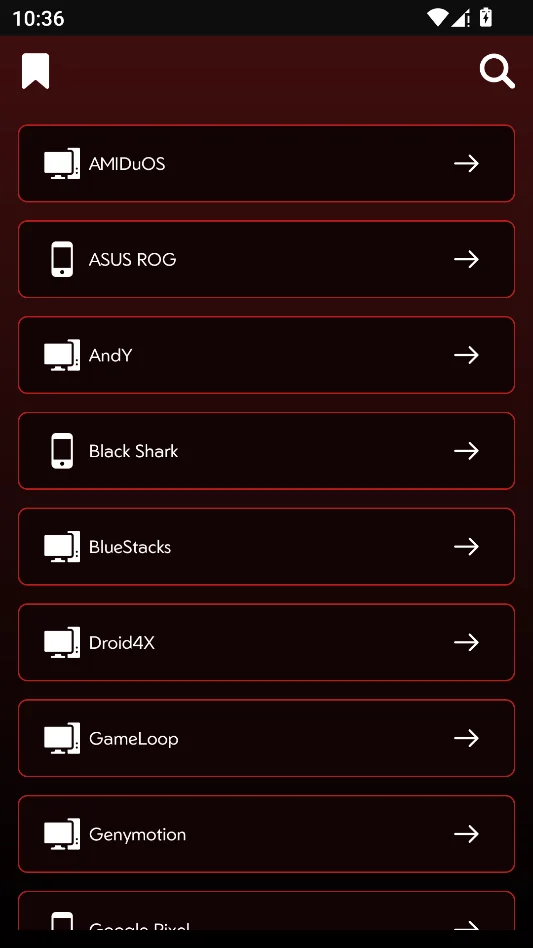The width and height of the screenshot is (533, 948).
Task: Select the ASUS ROG row
Action: pyautogui.click(x=266, y=259)
